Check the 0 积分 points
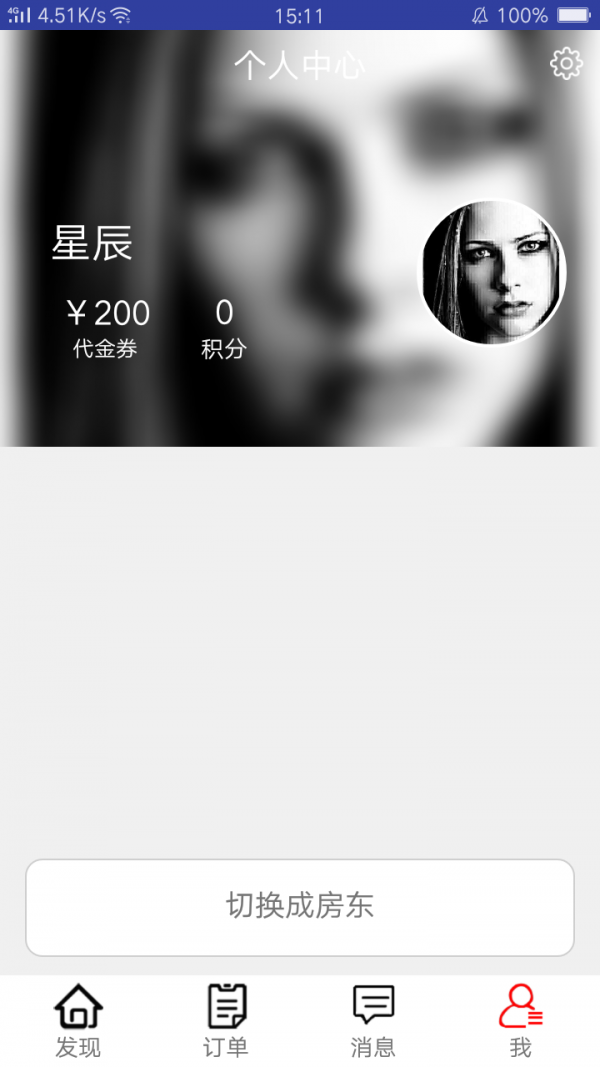 coord(223,327)
